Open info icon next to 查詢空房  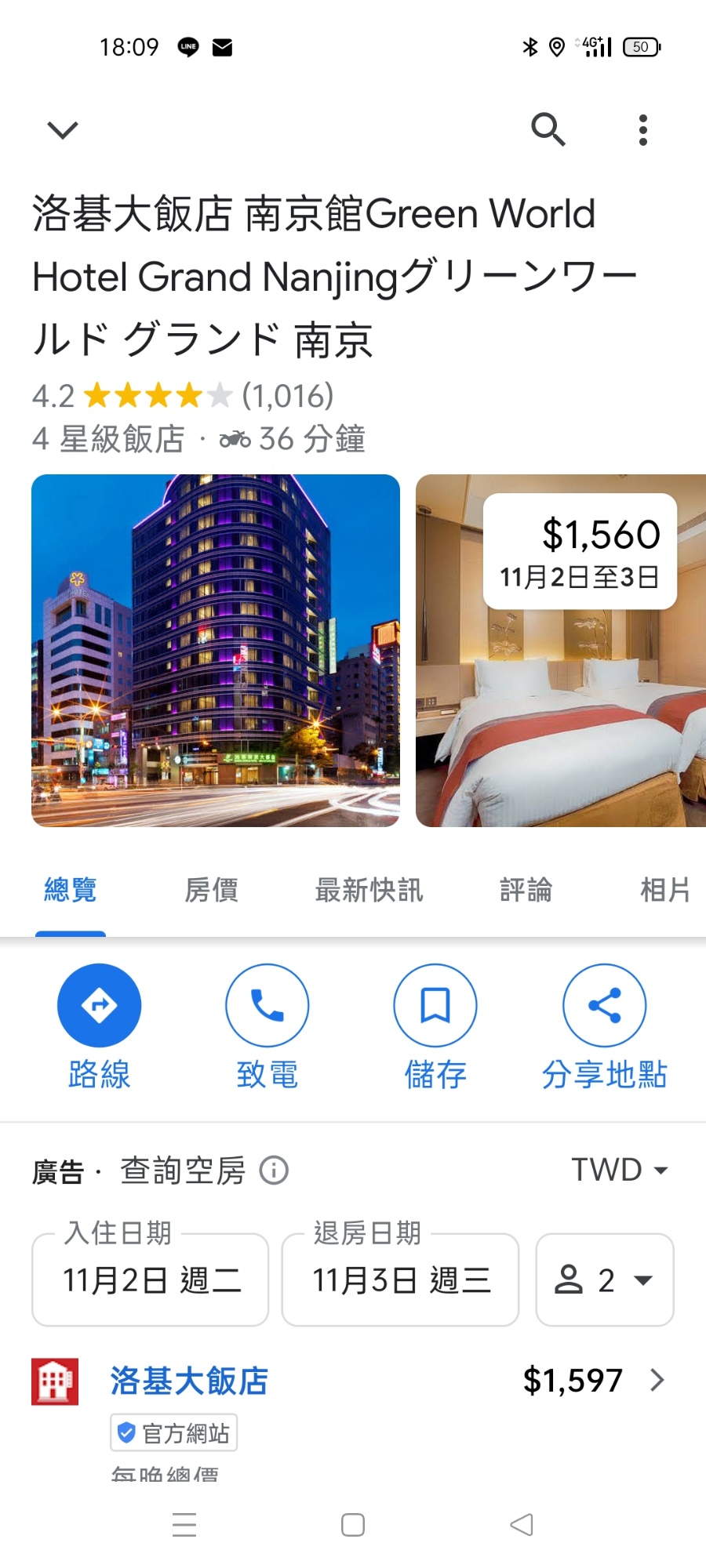274,1171
